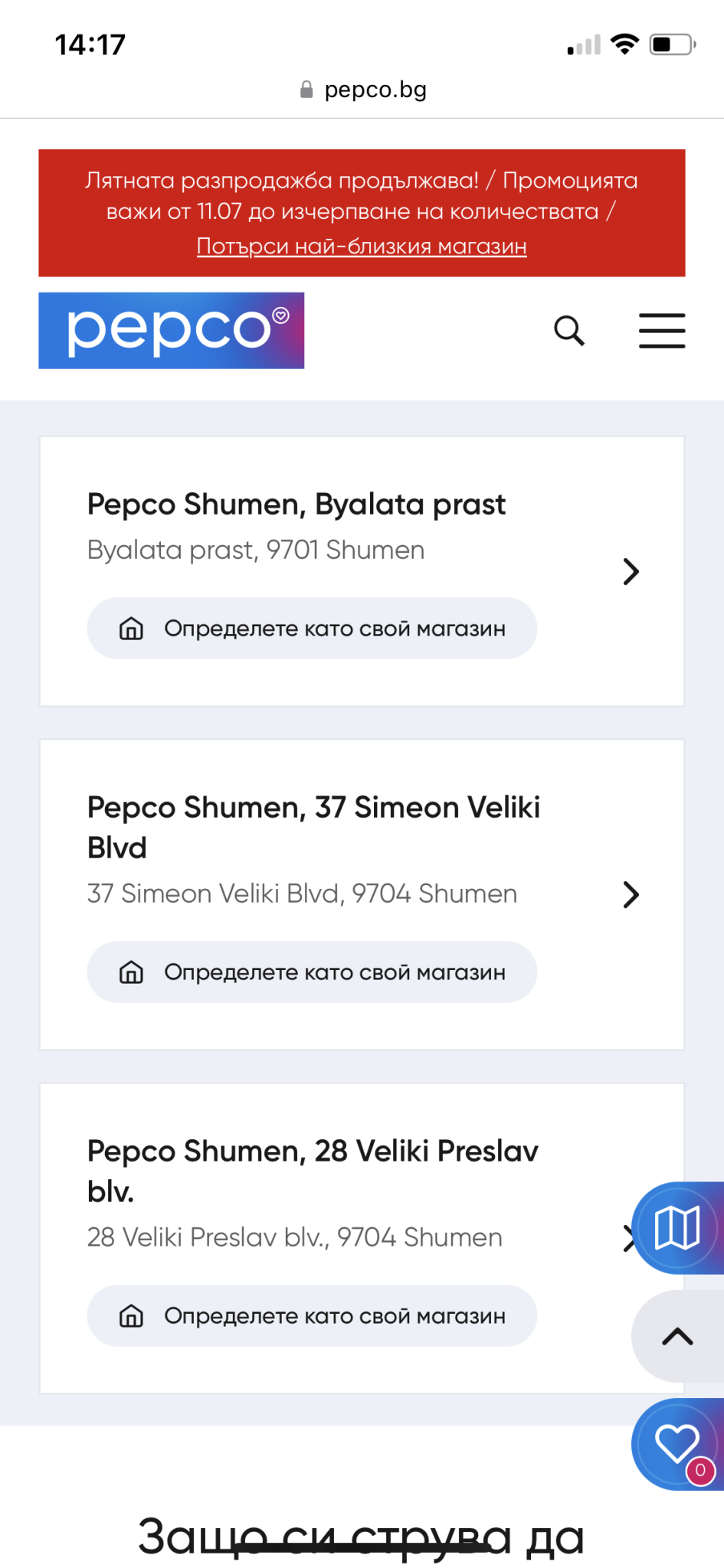Jump back to top of page
This screenshot has height=1568, width=724.
tap(677, 1337)
